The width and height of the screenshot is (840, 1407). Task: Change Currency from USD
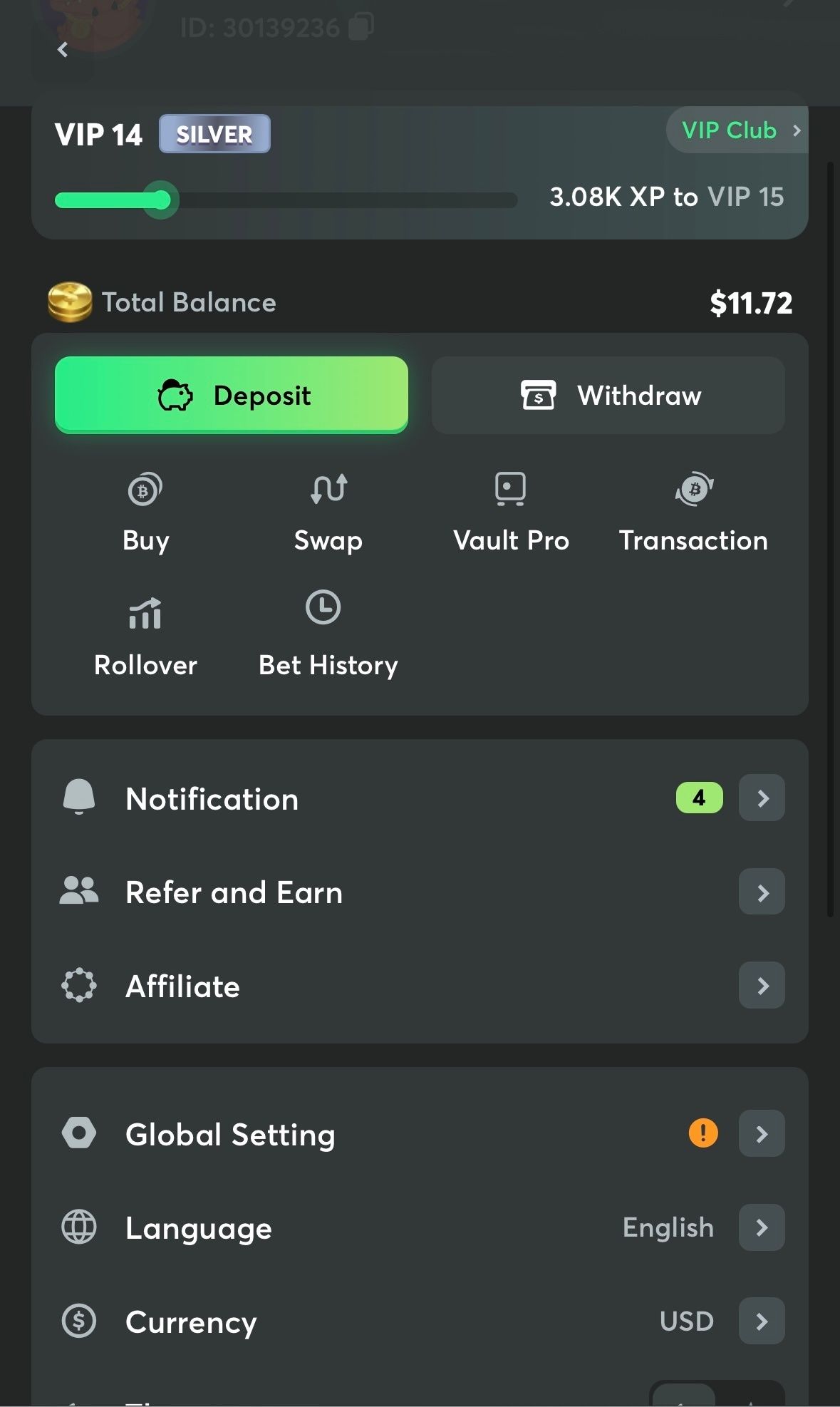pos(760,1321)
